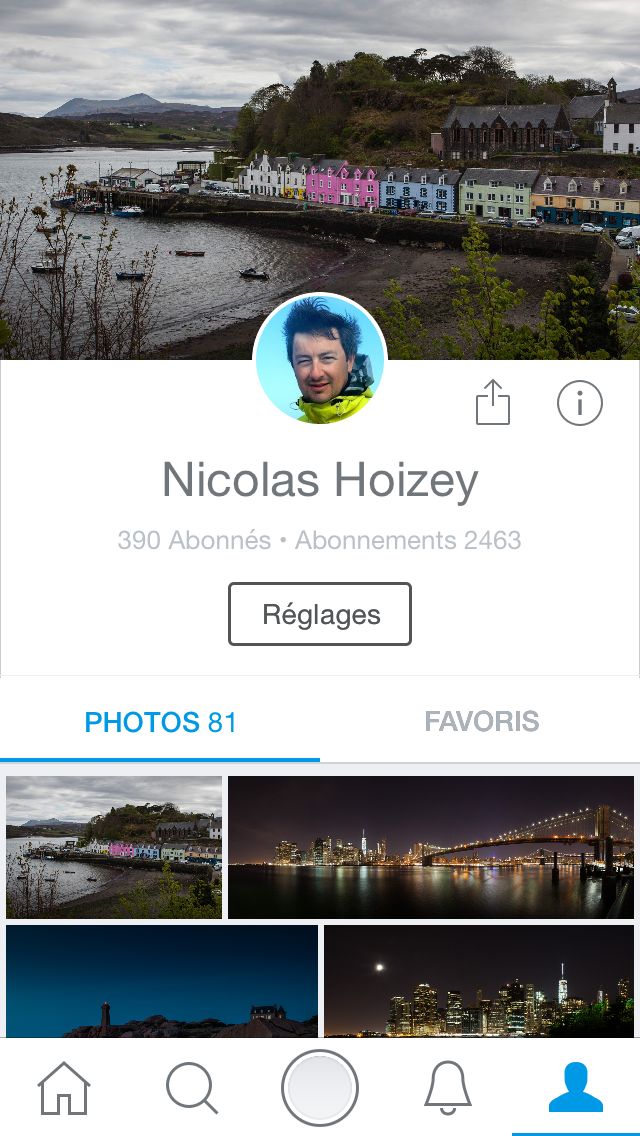640x1136 pixels.
Task: Select the PHOTOS 81 tab
Action: click(x=160, y=722)
